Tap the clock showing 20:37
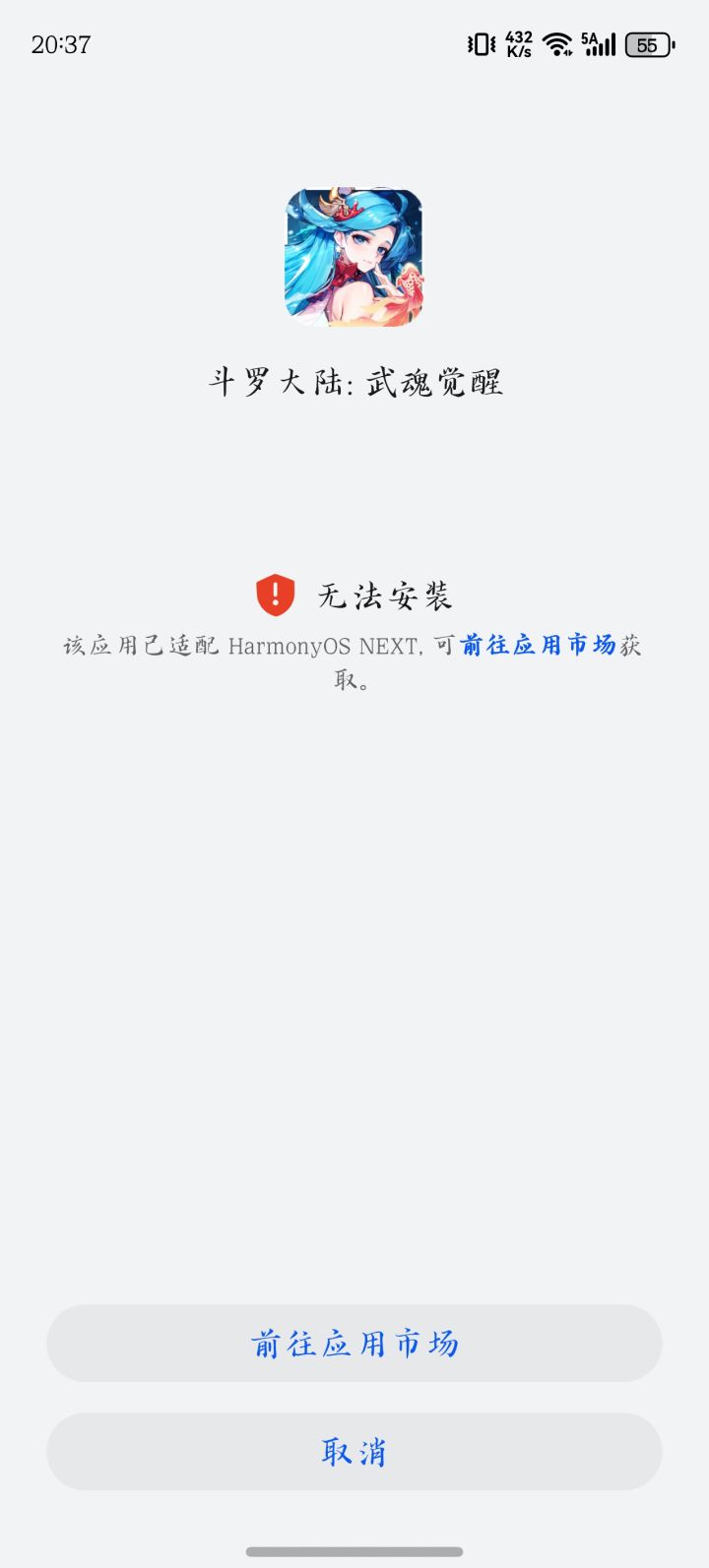The image size is (709, 1568). click(60, 44)
